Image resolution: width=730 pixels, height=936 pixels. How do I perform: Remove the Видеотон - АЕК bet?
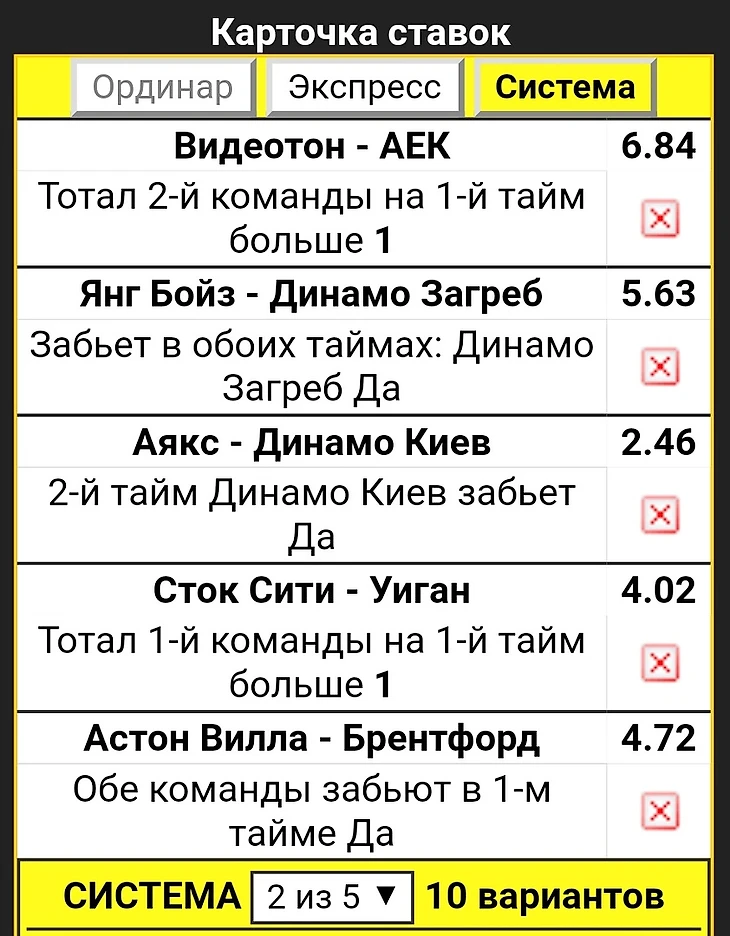pyautogui.click(x=659, y=218)
